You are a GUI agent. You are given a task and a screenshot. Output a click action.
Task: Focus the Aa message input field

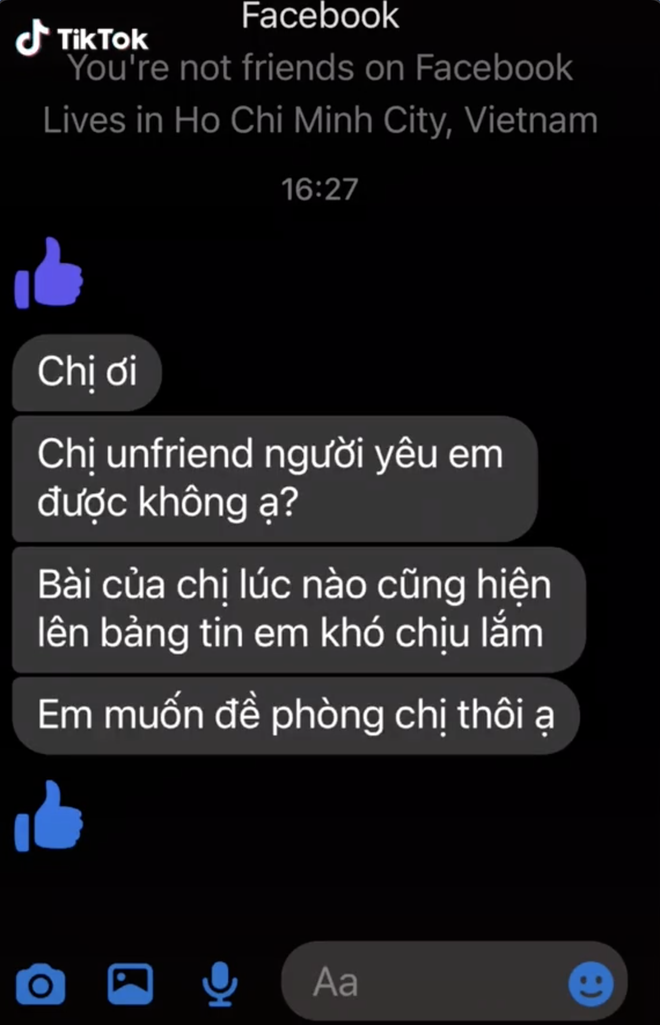pos(420,982)
